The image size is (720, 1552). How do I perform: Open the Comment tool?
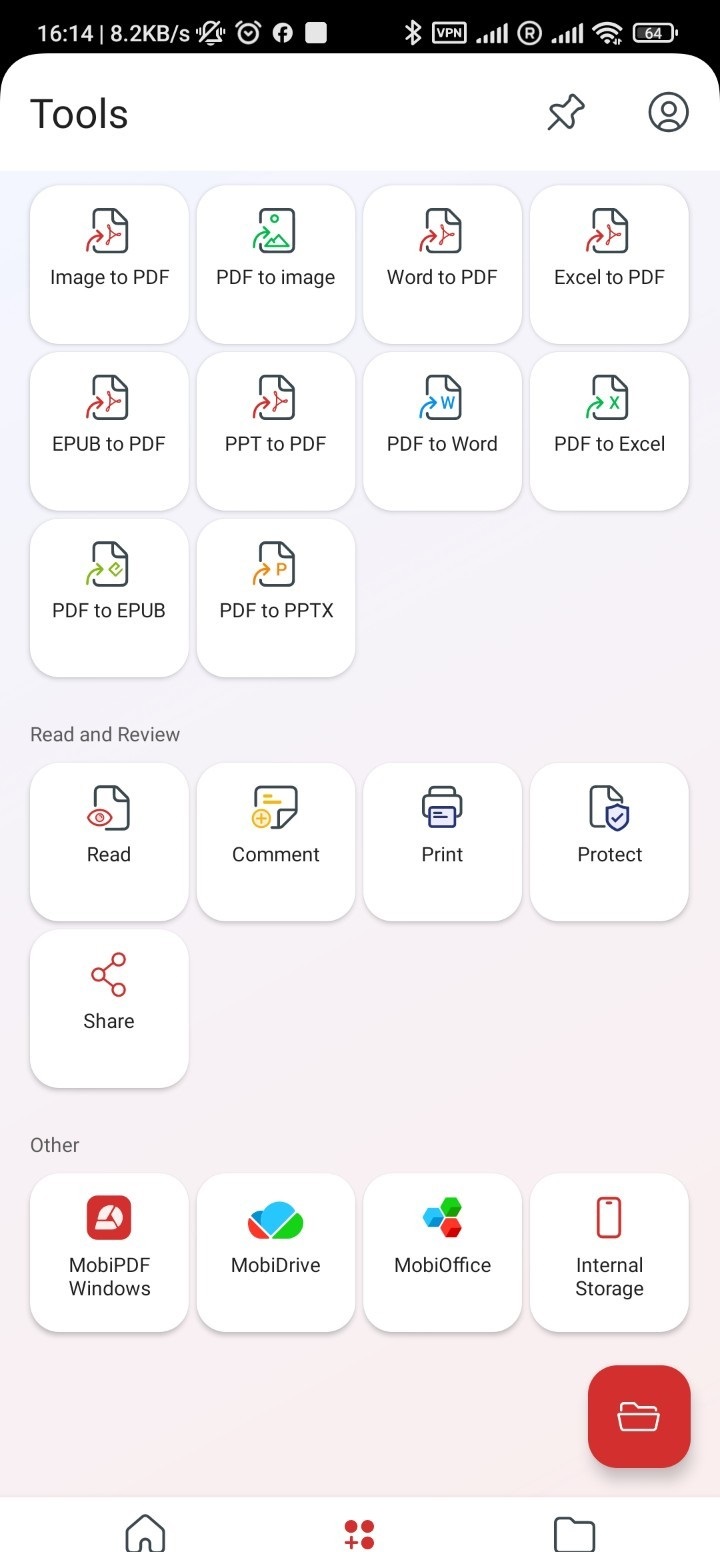pos(276,841)
